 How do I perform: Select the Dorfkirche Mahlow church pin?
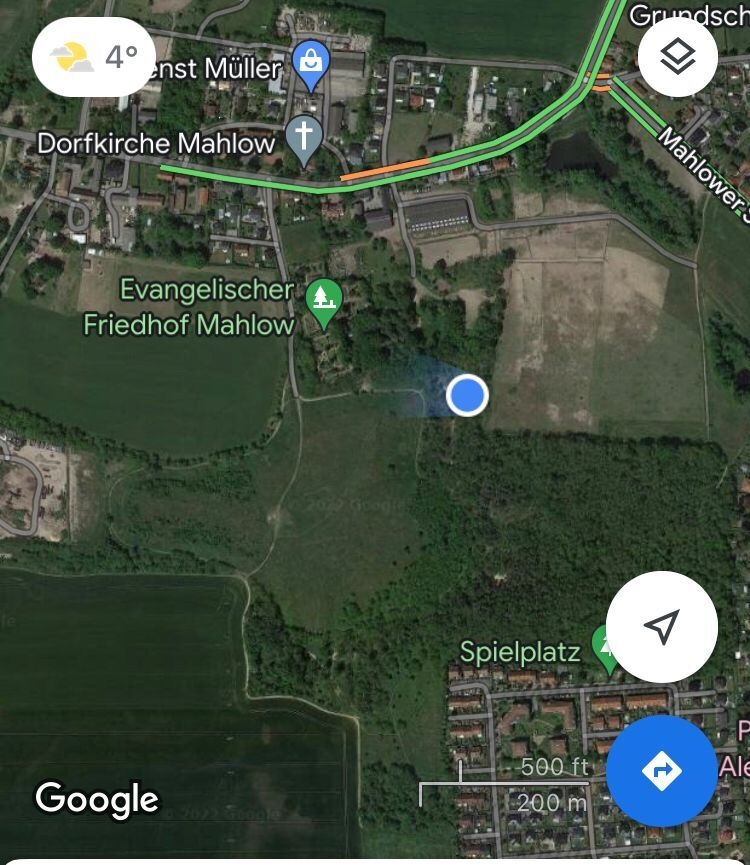pos(304,139)
